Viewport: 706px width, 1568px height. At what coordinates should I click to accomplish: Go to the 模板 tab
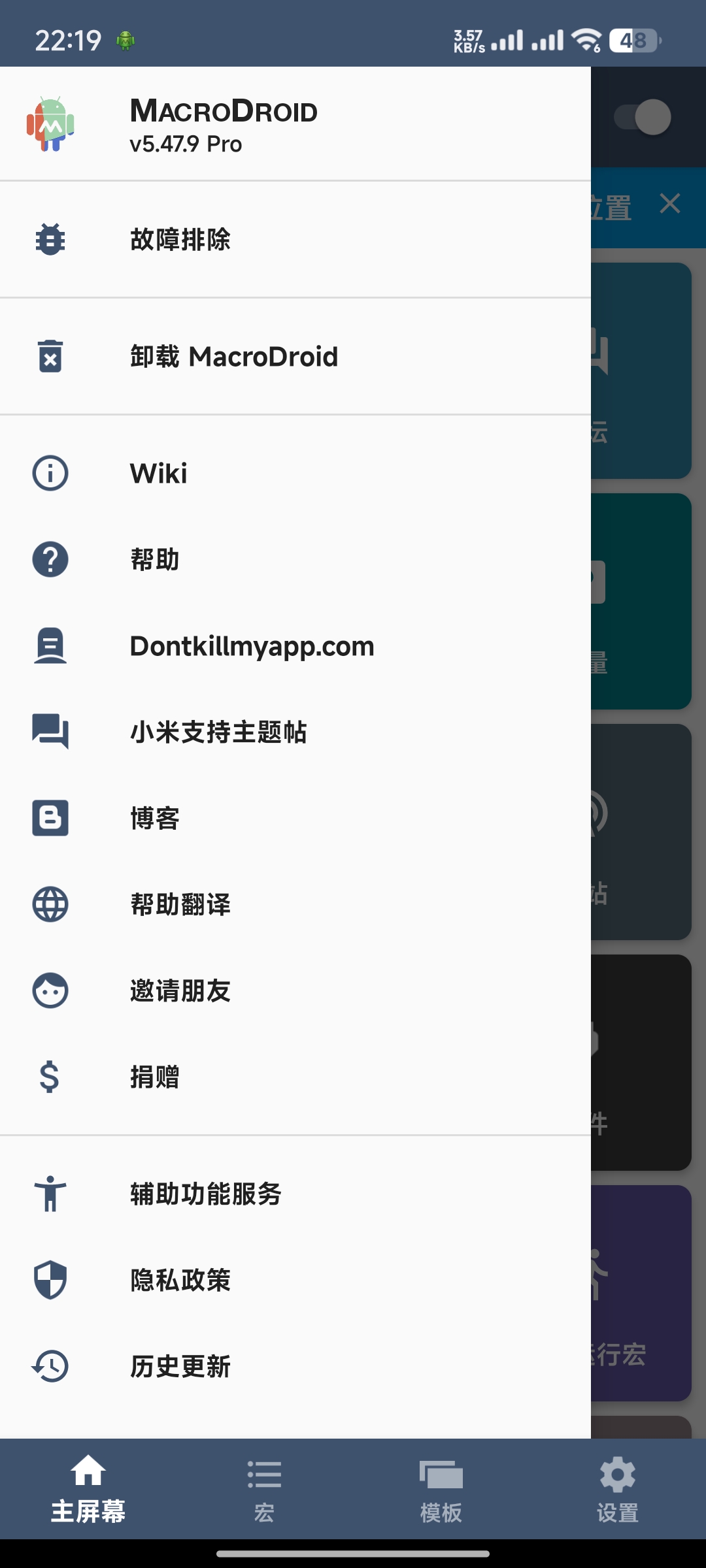pos(441,1490)
